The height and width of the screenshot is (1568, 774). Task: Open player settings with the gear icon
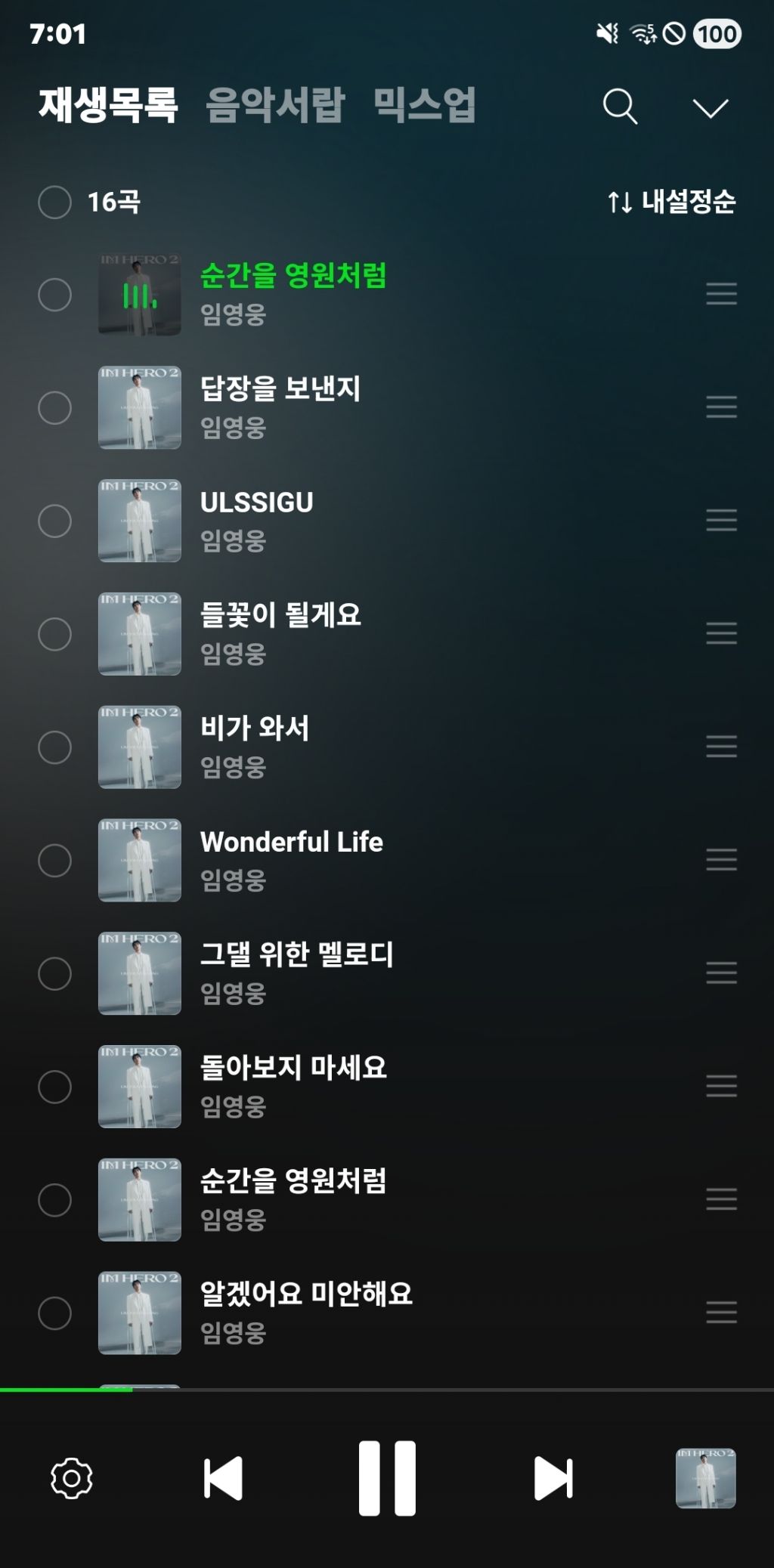[x=72, y=1479]
